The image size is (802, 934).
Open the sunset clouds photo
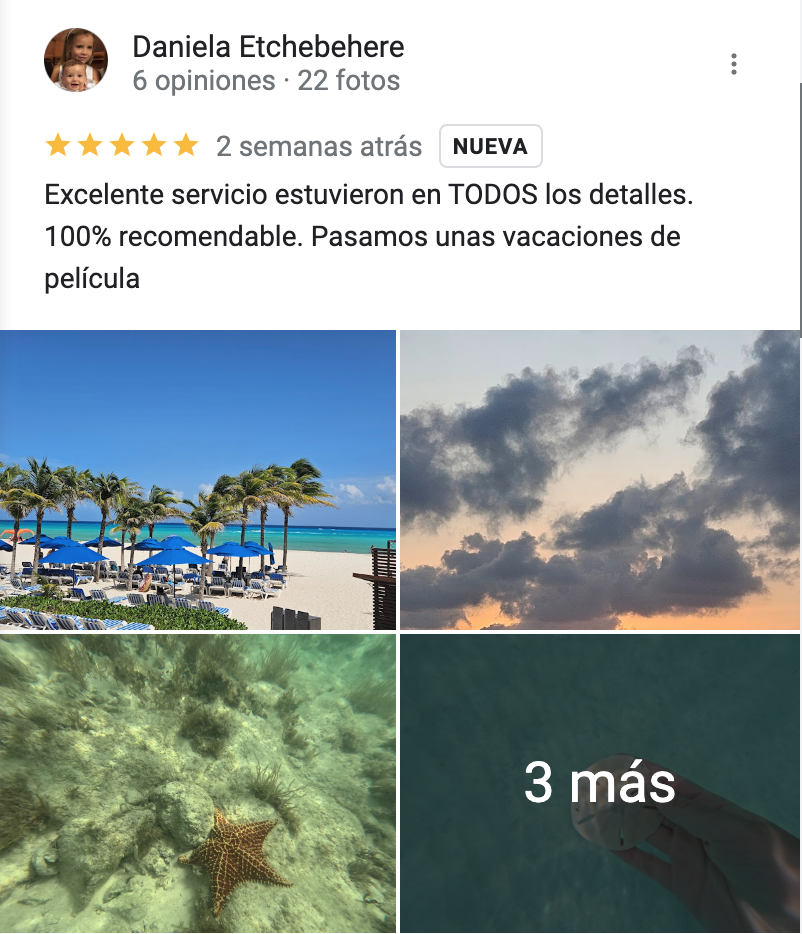600,480
